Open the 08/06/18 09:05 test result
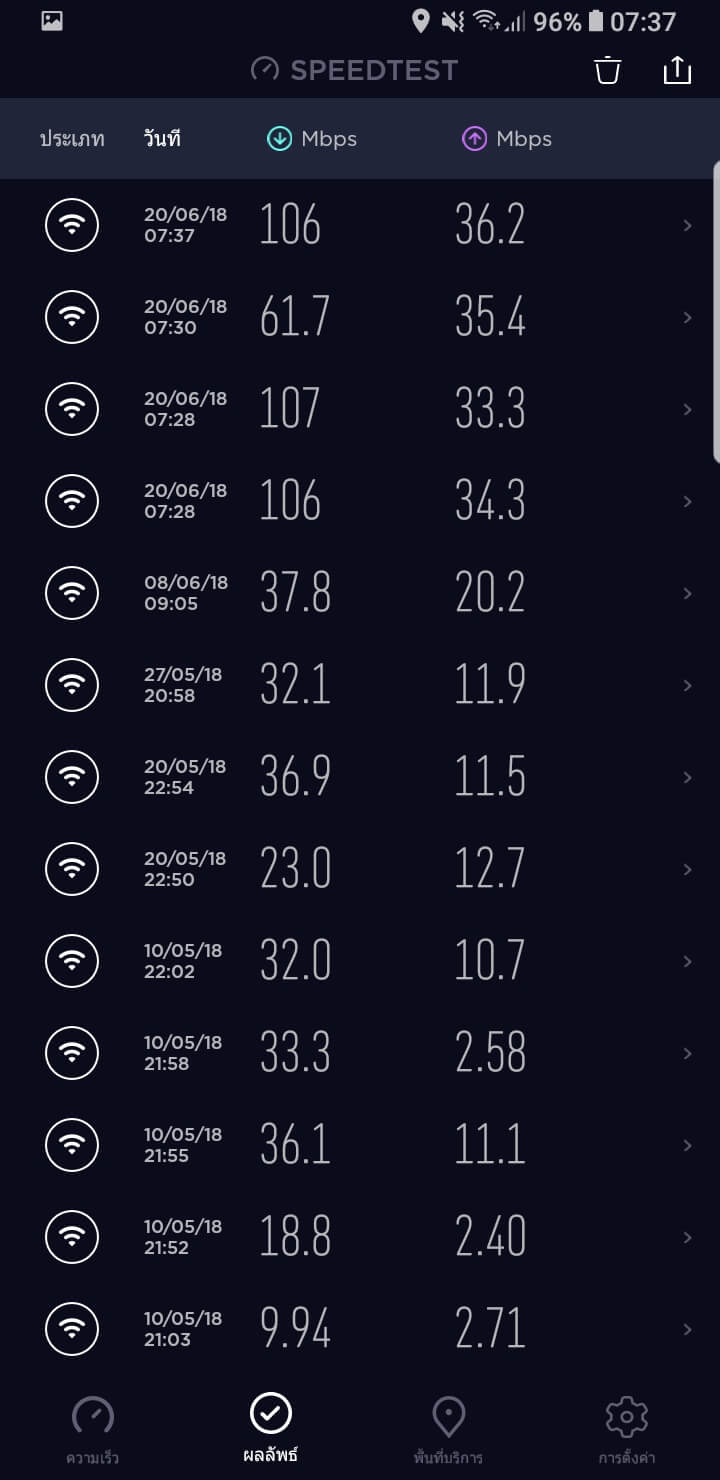720x1480 pixels. point(360,593)
